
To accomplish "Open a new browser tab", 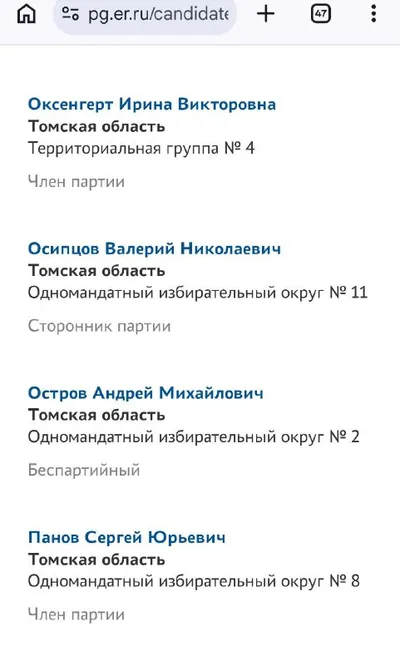I will pos(266,14).
